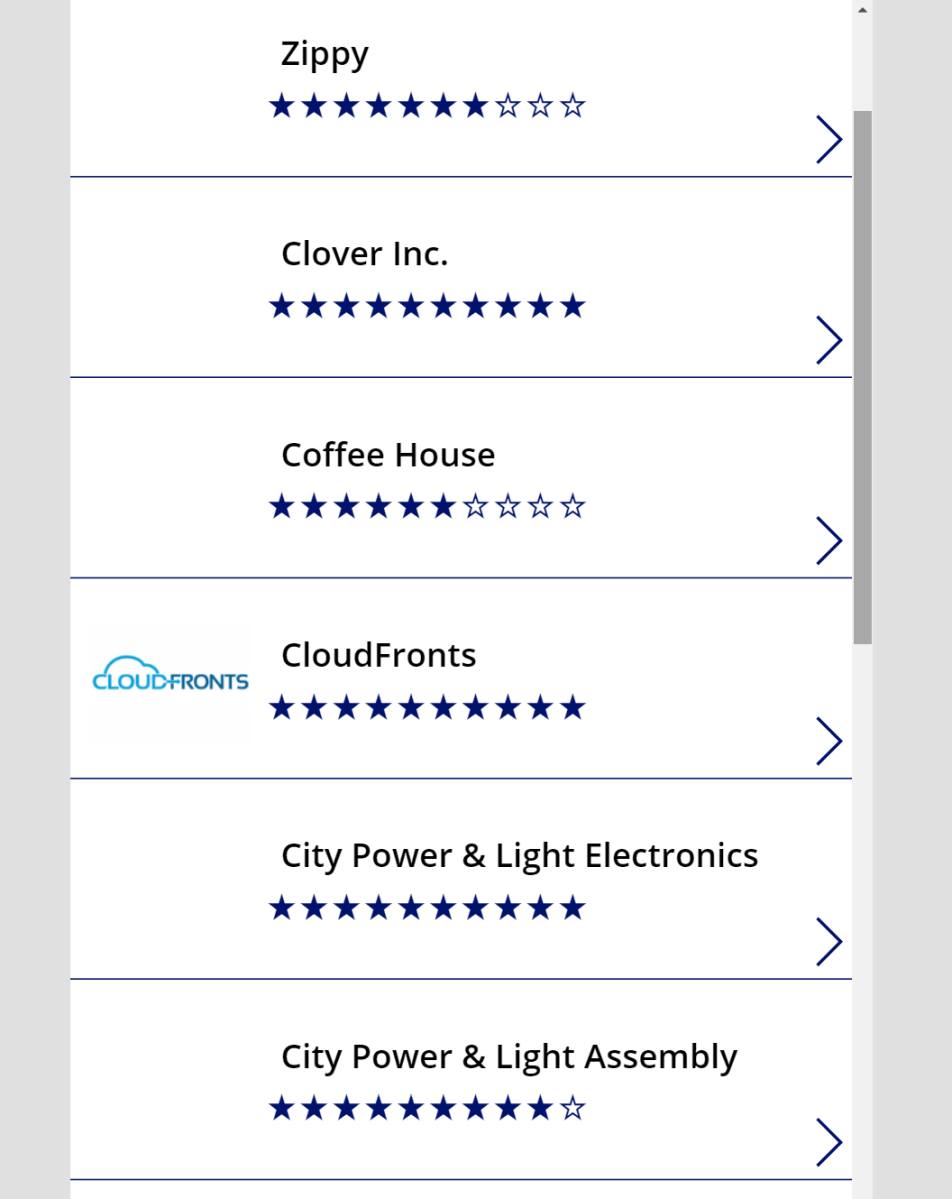Screen dimensions: 952x1199
Task: Select the Zippy list entry
Action: tap(325, 54)
